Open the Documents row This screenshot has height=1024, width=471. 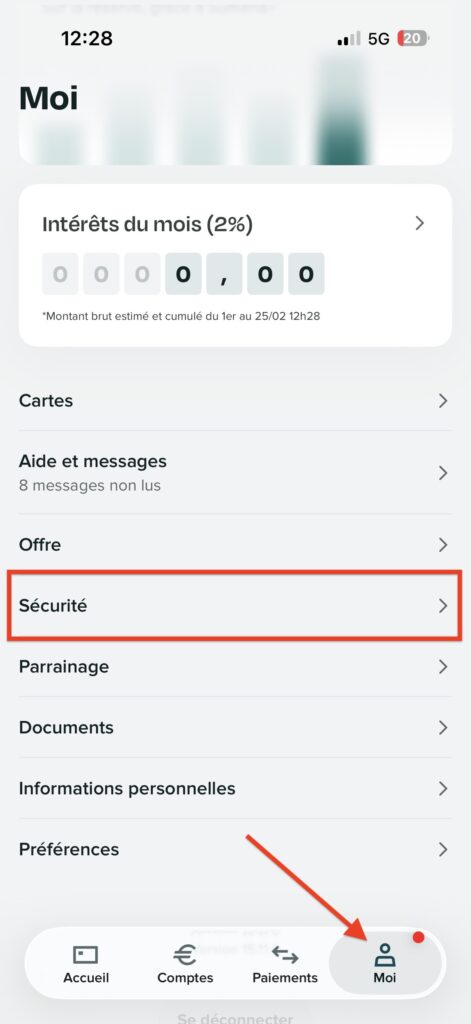[x=235, y=727]
